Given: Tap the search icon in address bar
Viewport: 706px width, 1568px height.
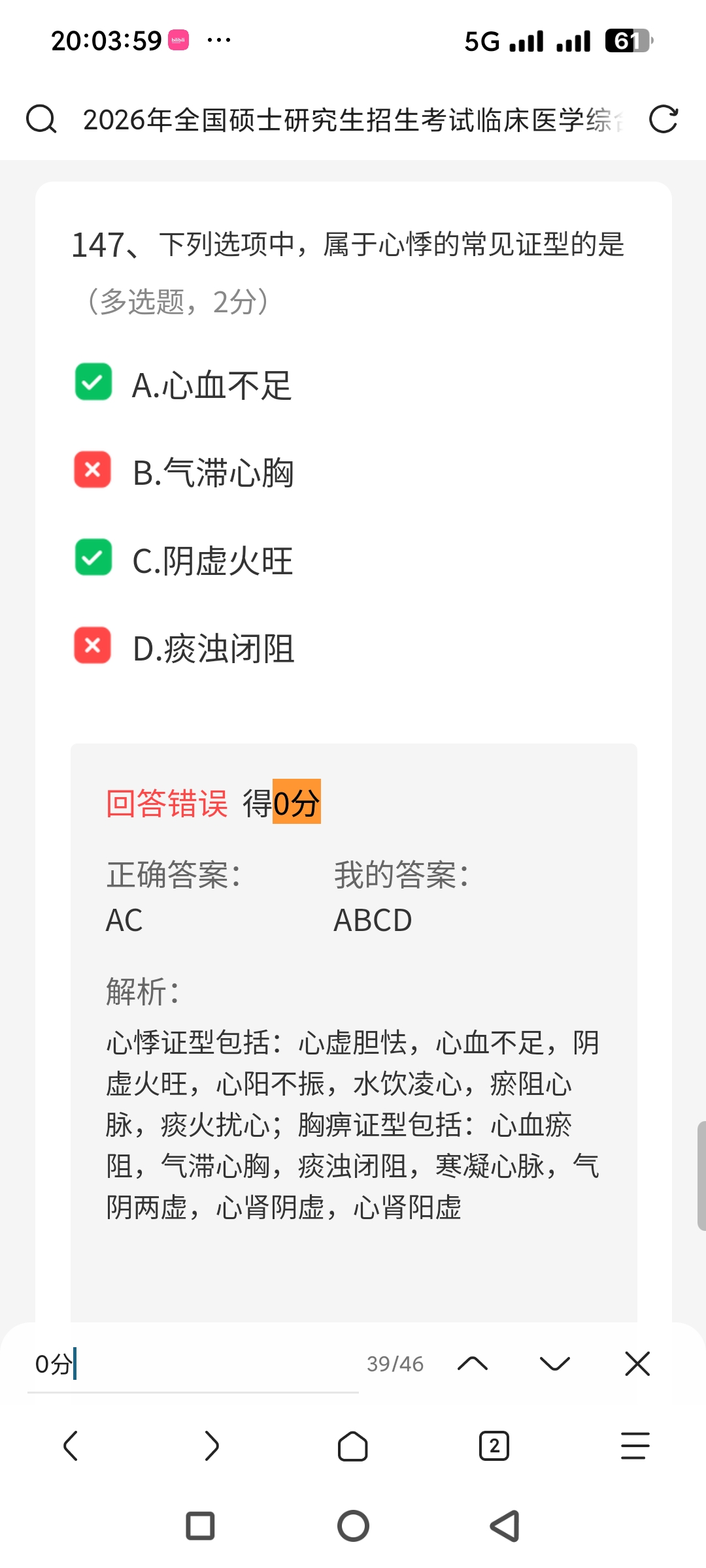Looking at the screenshot, I should (x=41, y=120).
